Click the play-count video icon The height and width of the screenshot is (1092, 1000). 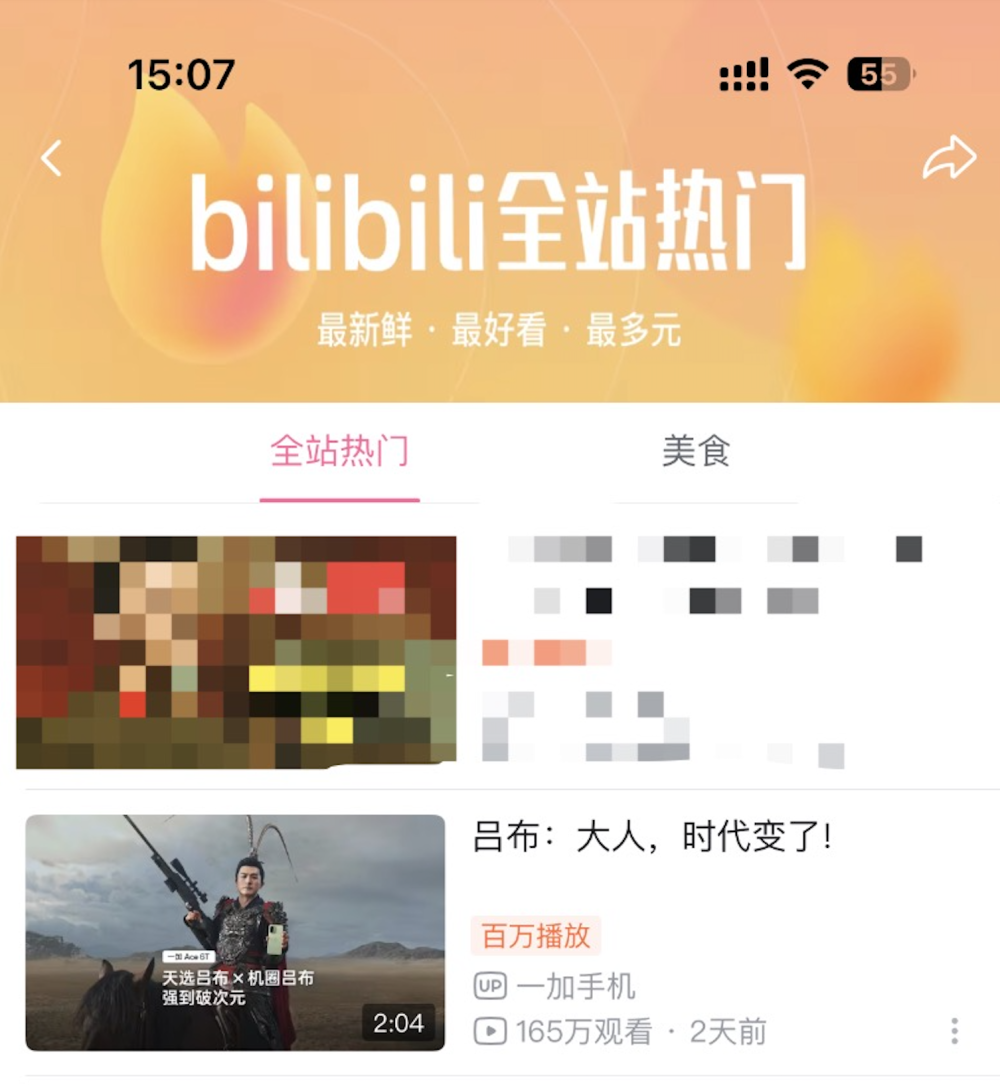[x=489, y=1031]
